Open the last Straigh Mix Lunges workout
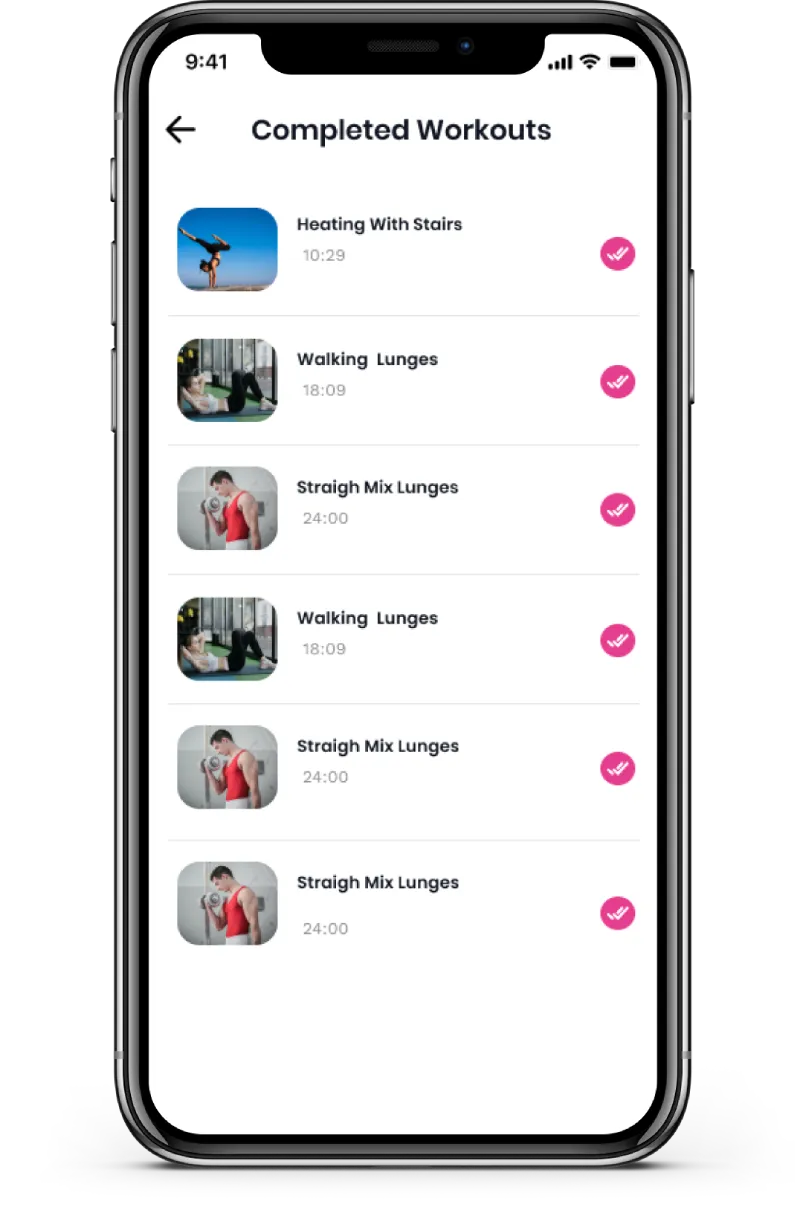 click(x=377, y=883)
